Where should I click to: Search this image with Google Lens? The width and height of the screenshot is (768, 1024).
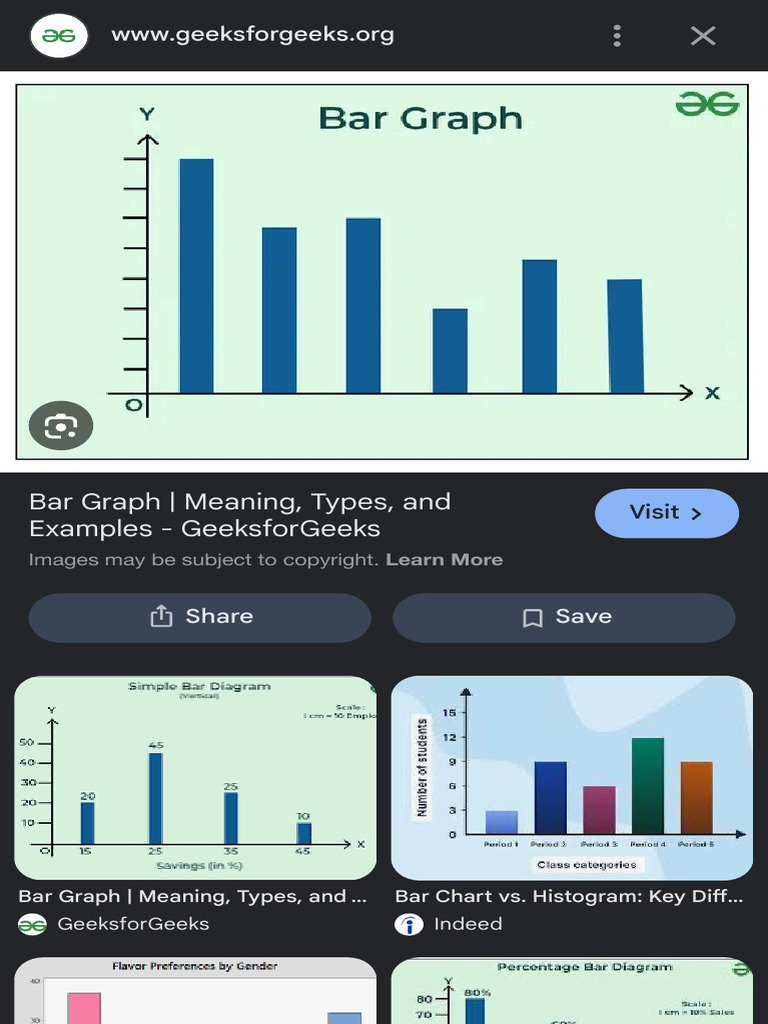pos(61,426)
